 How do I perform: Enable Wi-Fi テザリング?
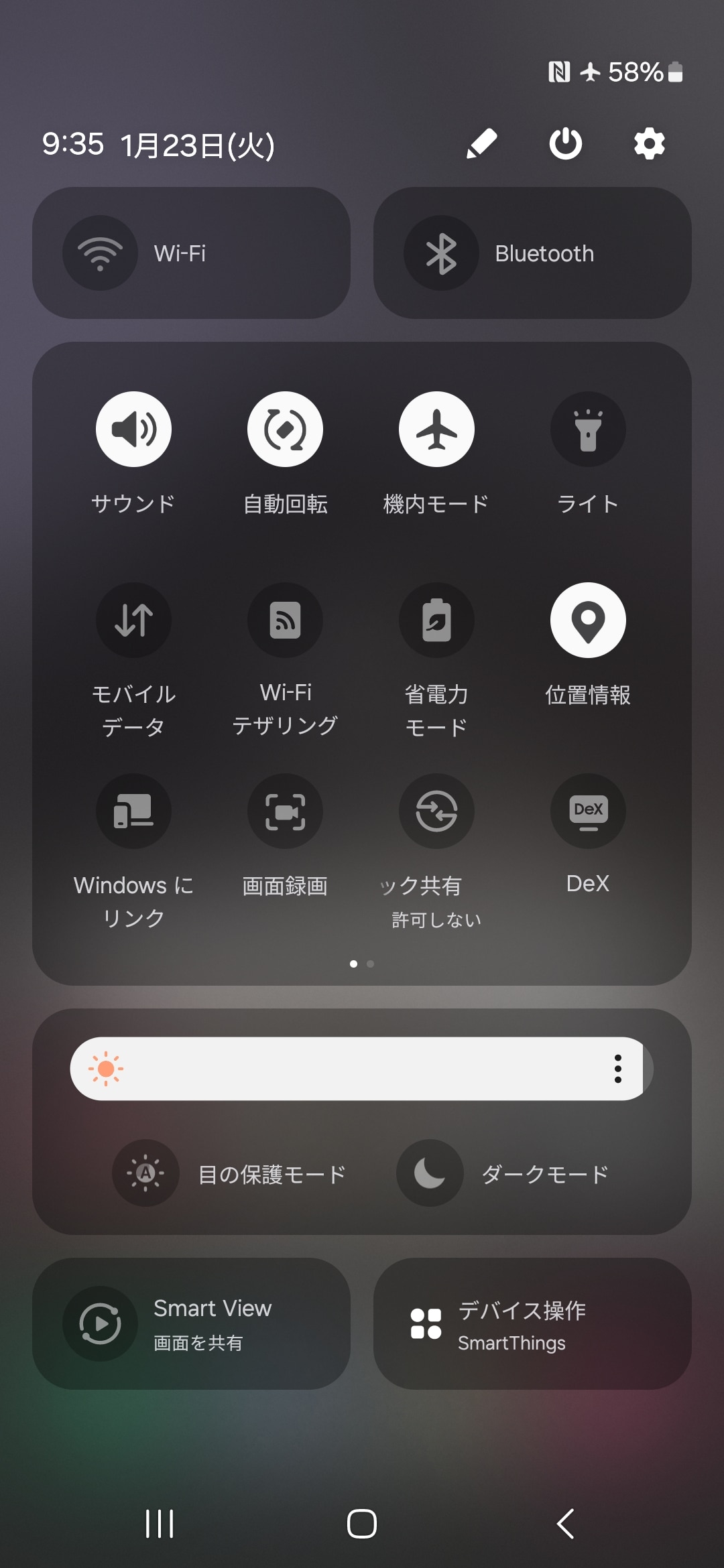(285, 620)
